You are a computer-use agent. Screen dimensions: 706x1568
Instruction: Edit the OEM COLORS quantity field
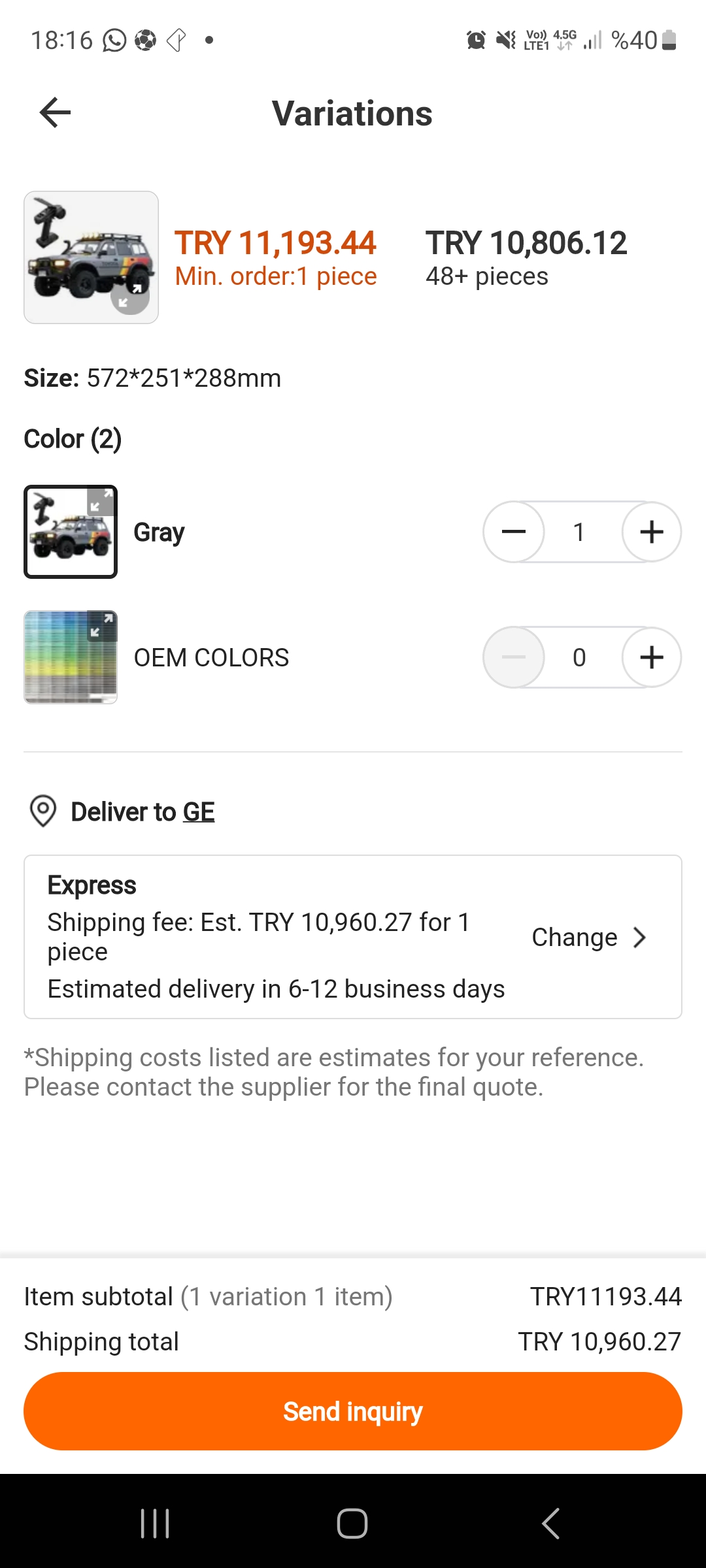point(579,657)
